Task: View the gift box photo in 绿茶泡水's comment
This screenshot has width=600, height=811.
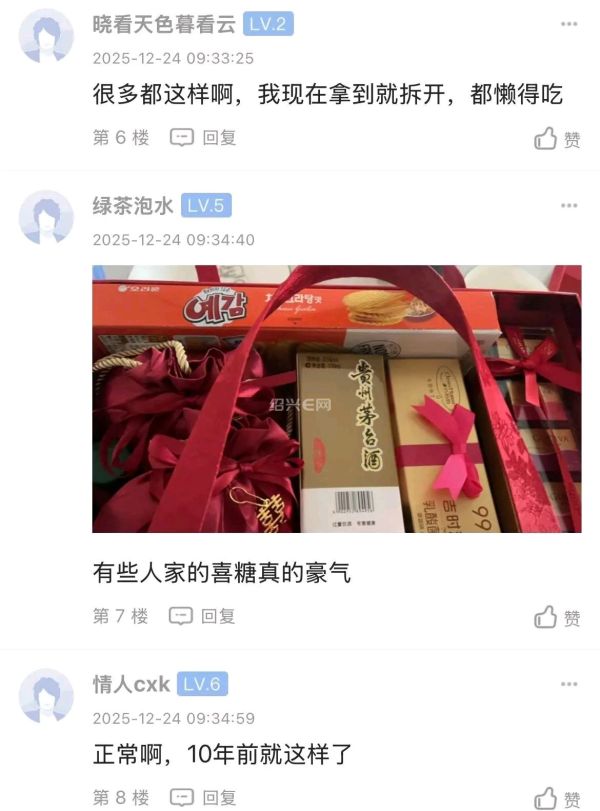Action: (336, 398)
